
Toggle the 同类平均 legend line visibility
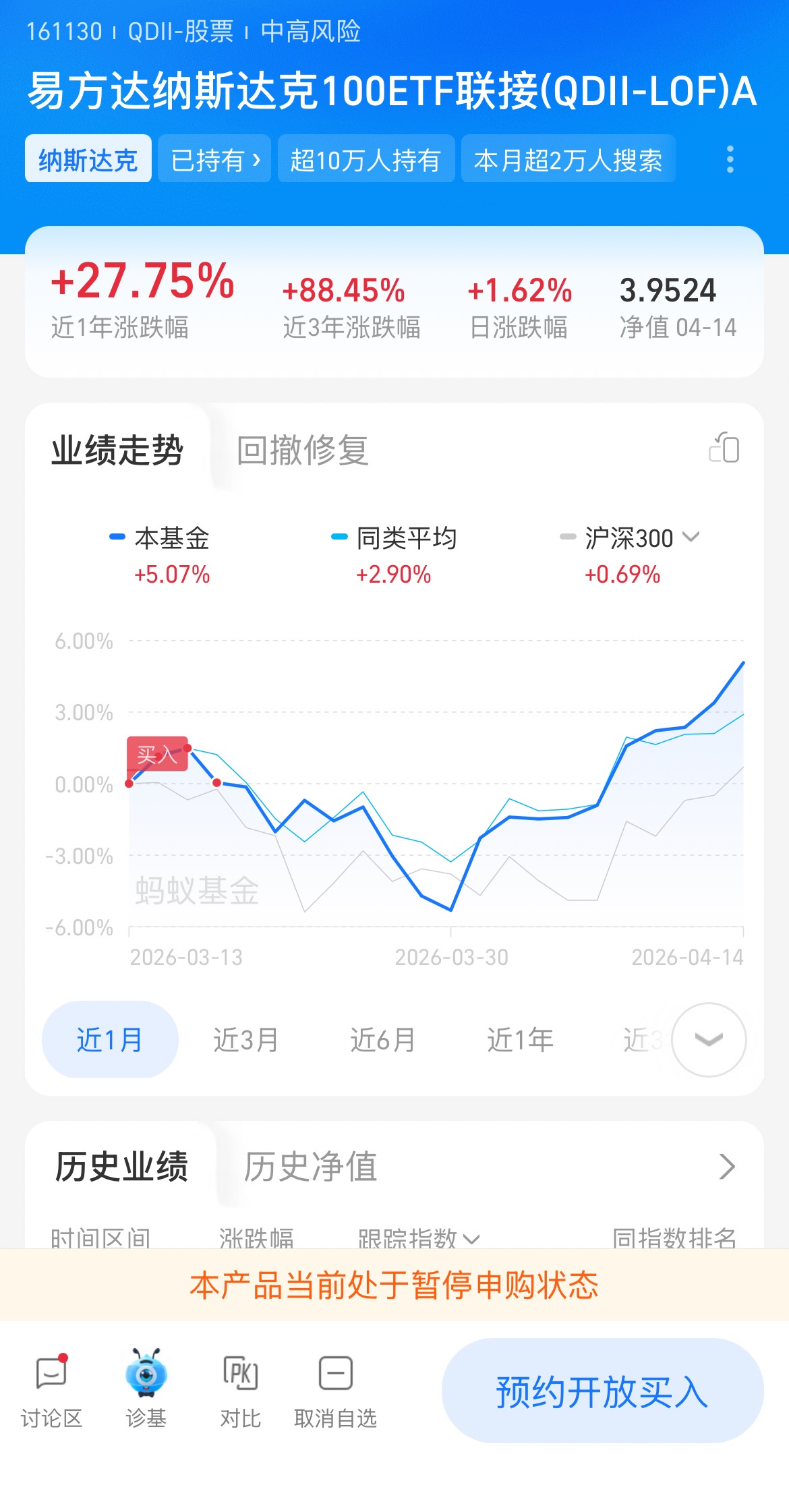point(396,537)
